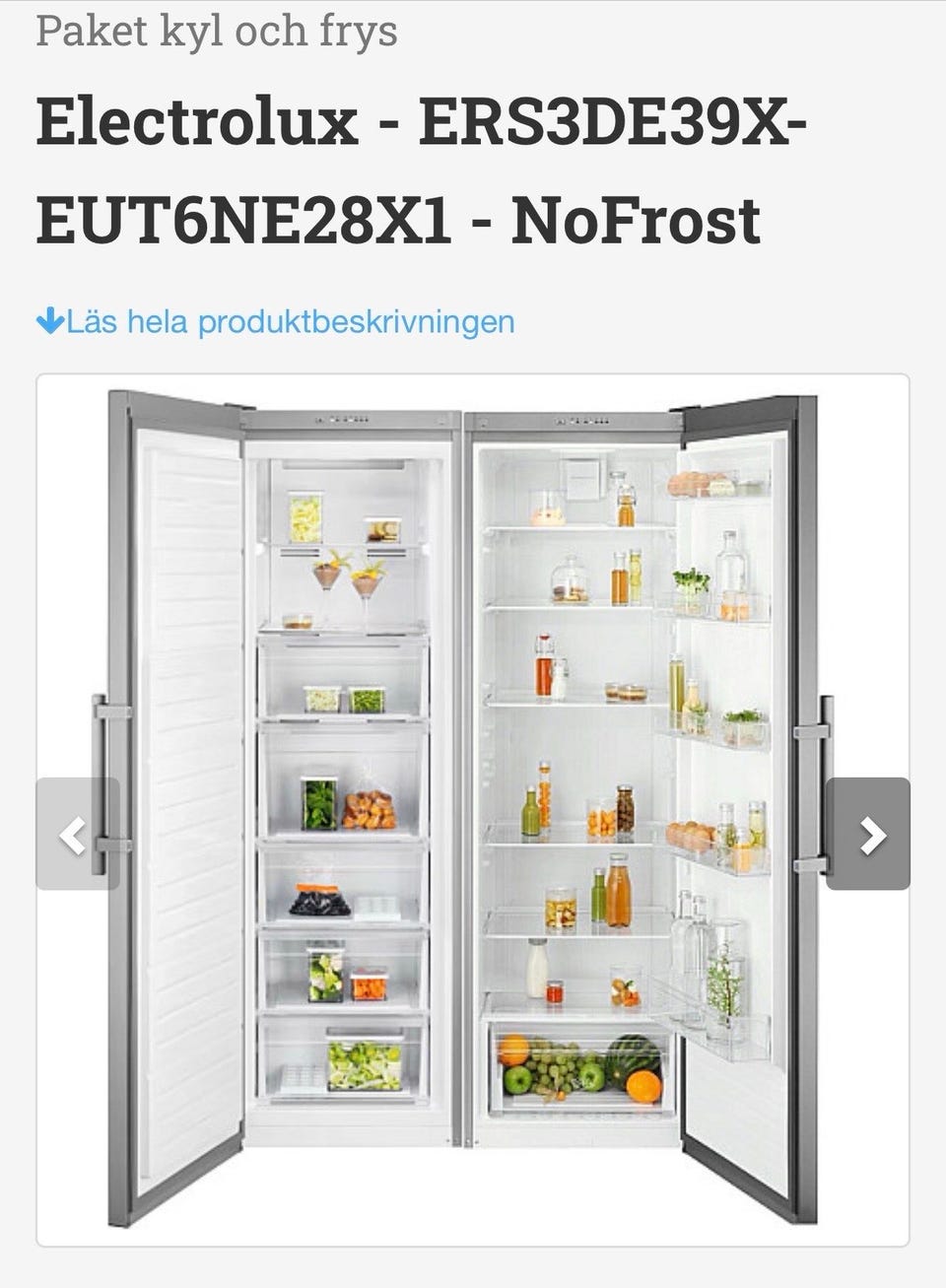Click the previous-image arrow on the gallery
This screenshot has width=946, height=1288.
click(x=73, y=834)
